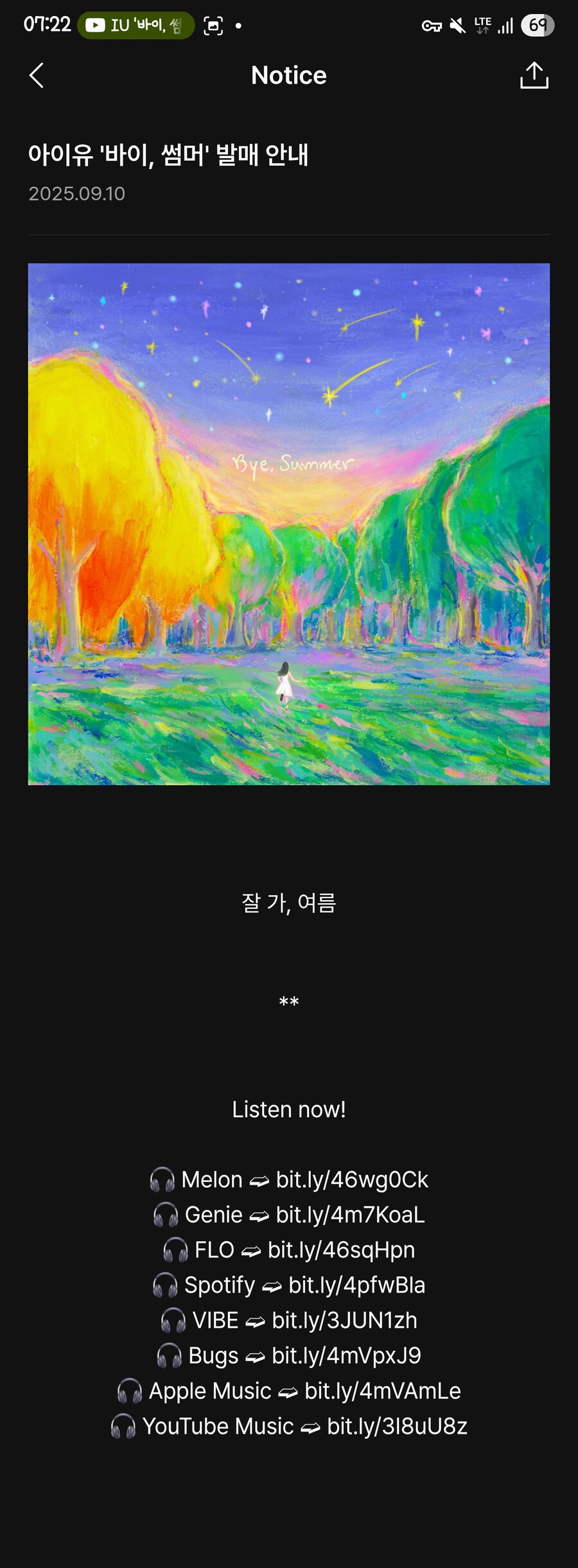
Task: Open the Bugs bit.ly link
Action: [346, 1356]
